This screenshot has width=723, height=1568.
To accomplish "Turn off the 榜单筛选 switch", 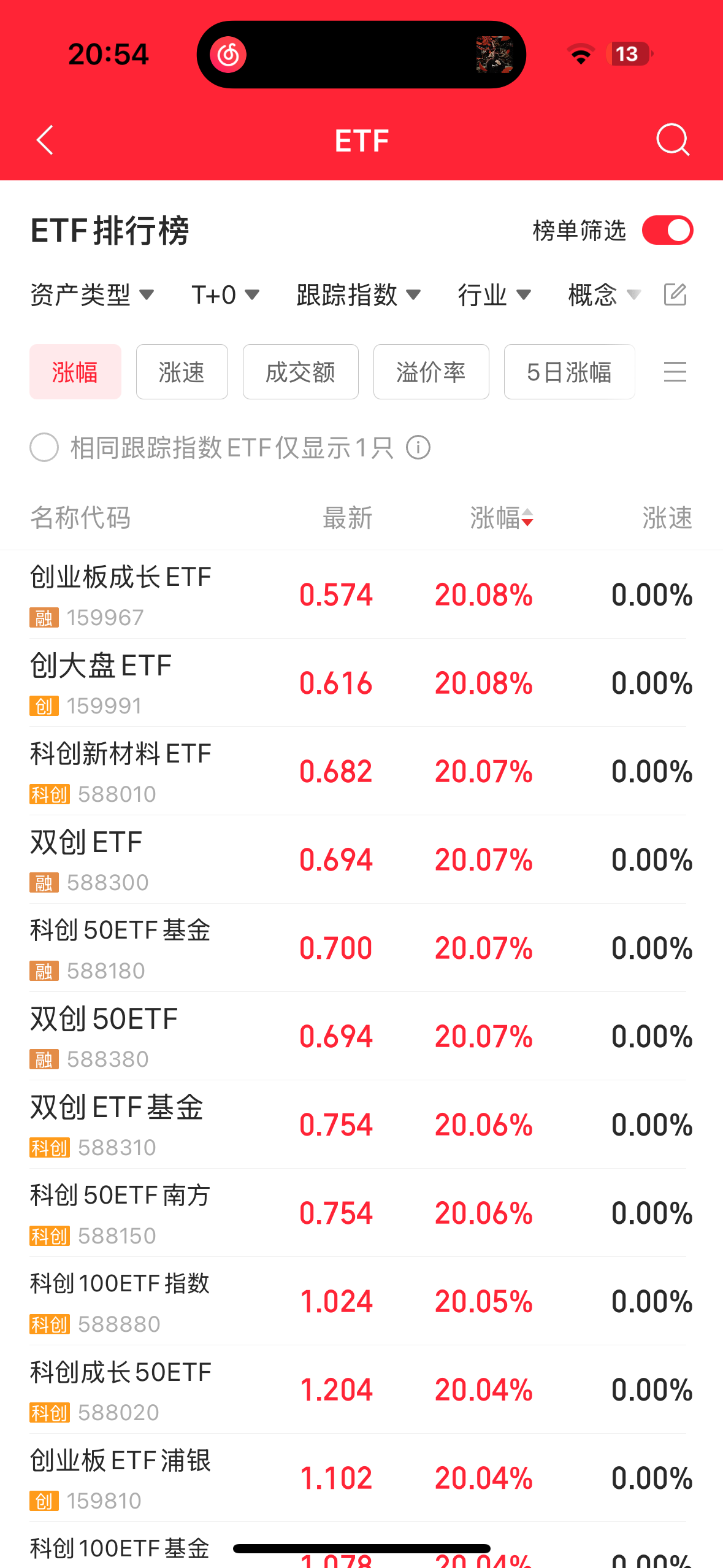I will click(667, 231).
